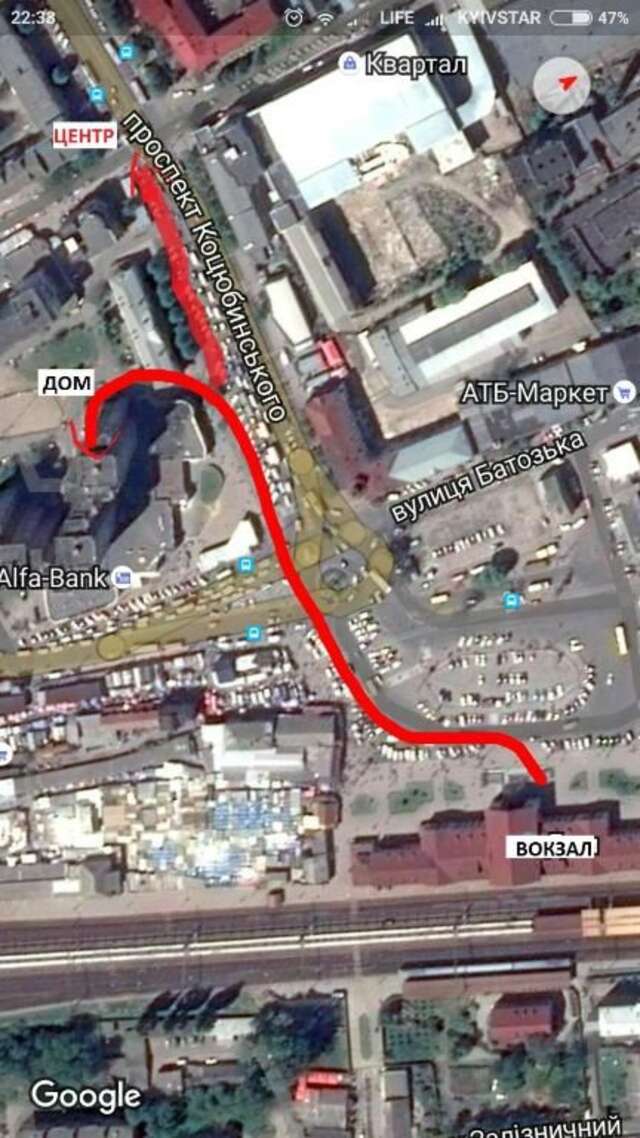
Task: Open the Alfa-Bank place marker
Action: click(123, 576)
